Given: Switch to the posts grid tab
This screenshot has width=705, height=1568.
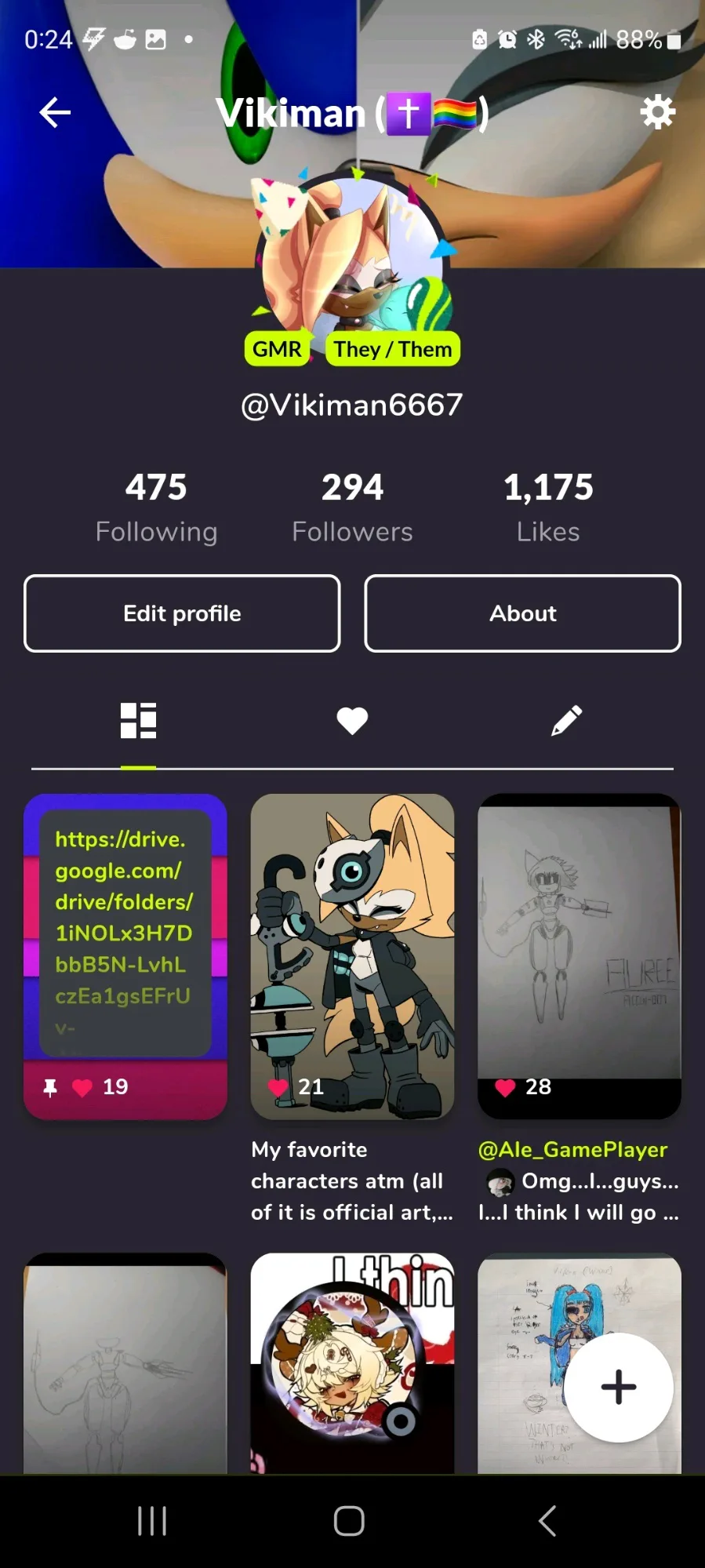Looking at the screenshot, I should (x=138, y=720).
